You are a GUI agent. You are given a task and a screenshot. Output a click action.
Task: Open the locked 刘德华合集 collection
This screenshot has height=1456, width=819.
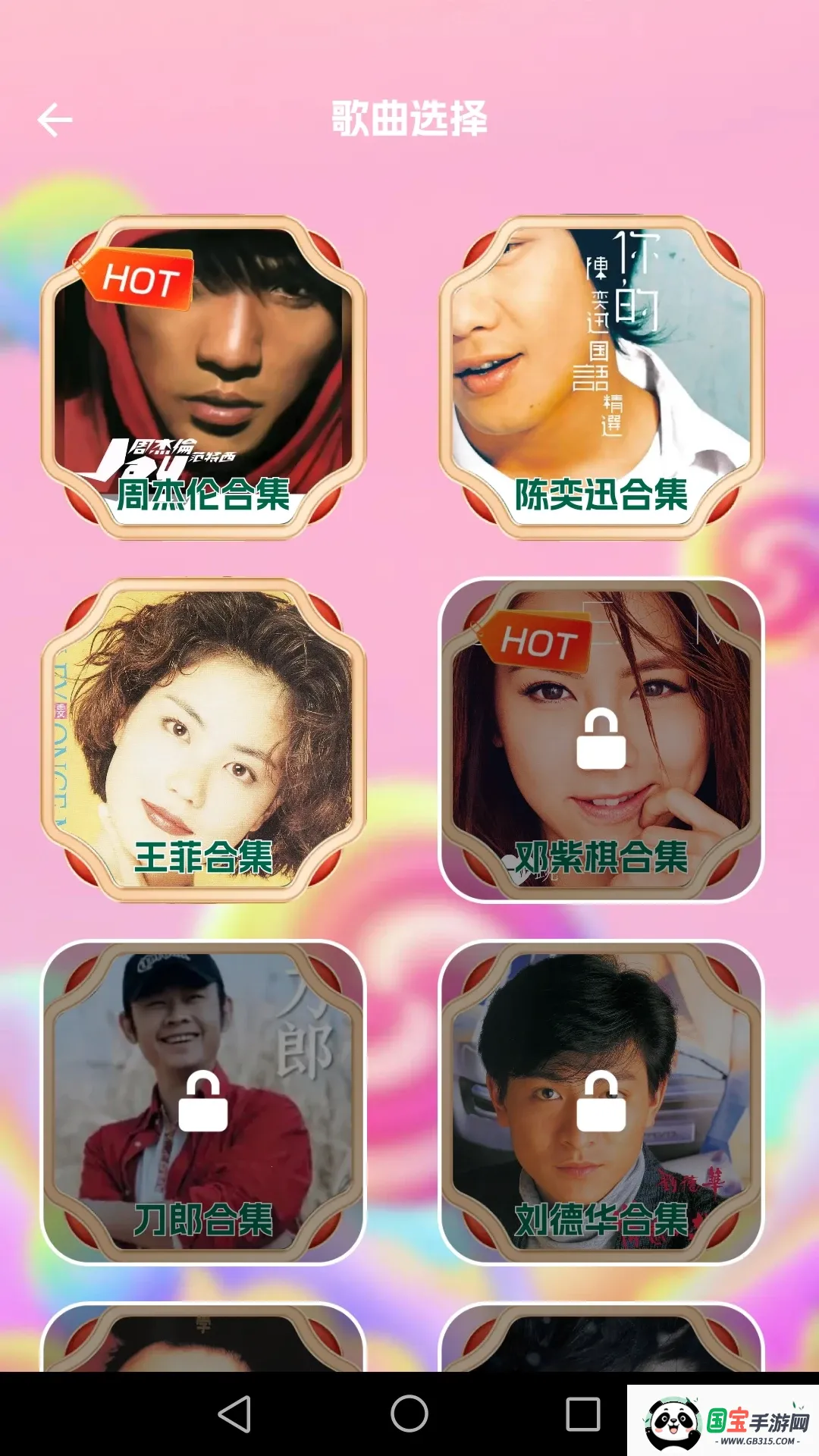point(601,1102)
